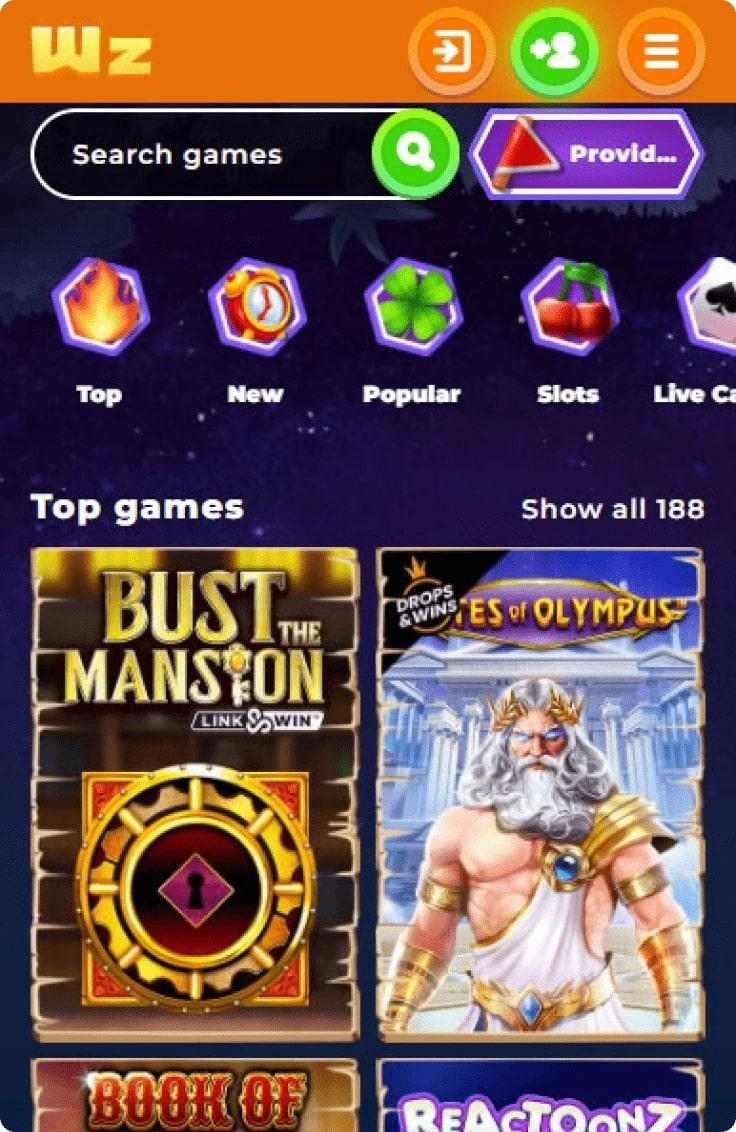Open the New games alarm clock icon
736x1132 pixels.
point(255,305)
